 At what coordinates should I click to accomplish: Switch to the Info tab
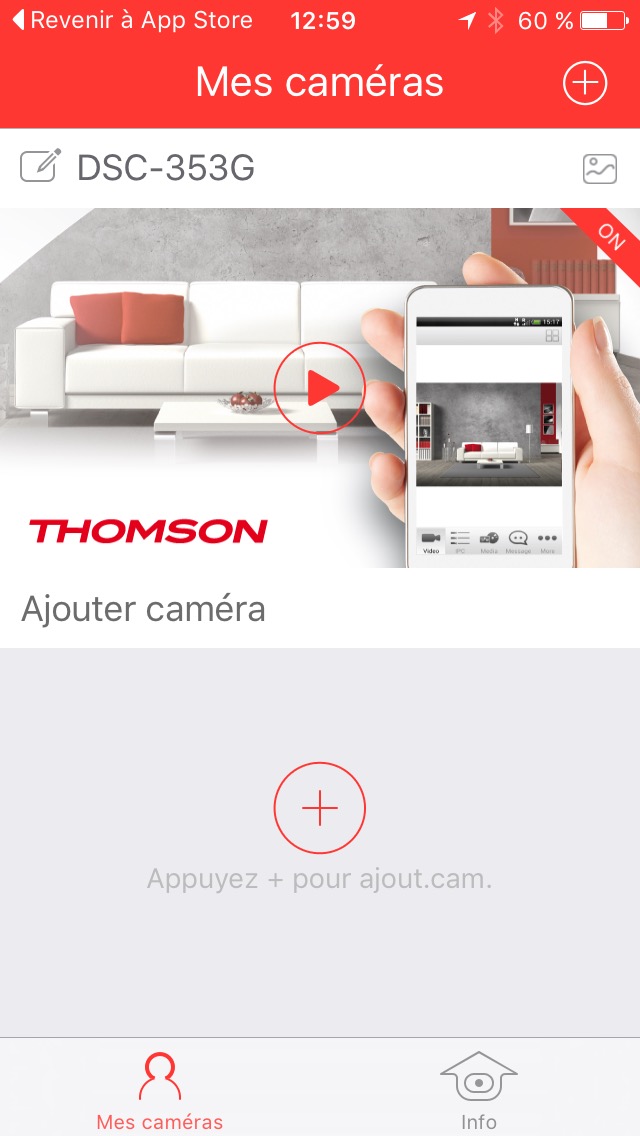479,1089
